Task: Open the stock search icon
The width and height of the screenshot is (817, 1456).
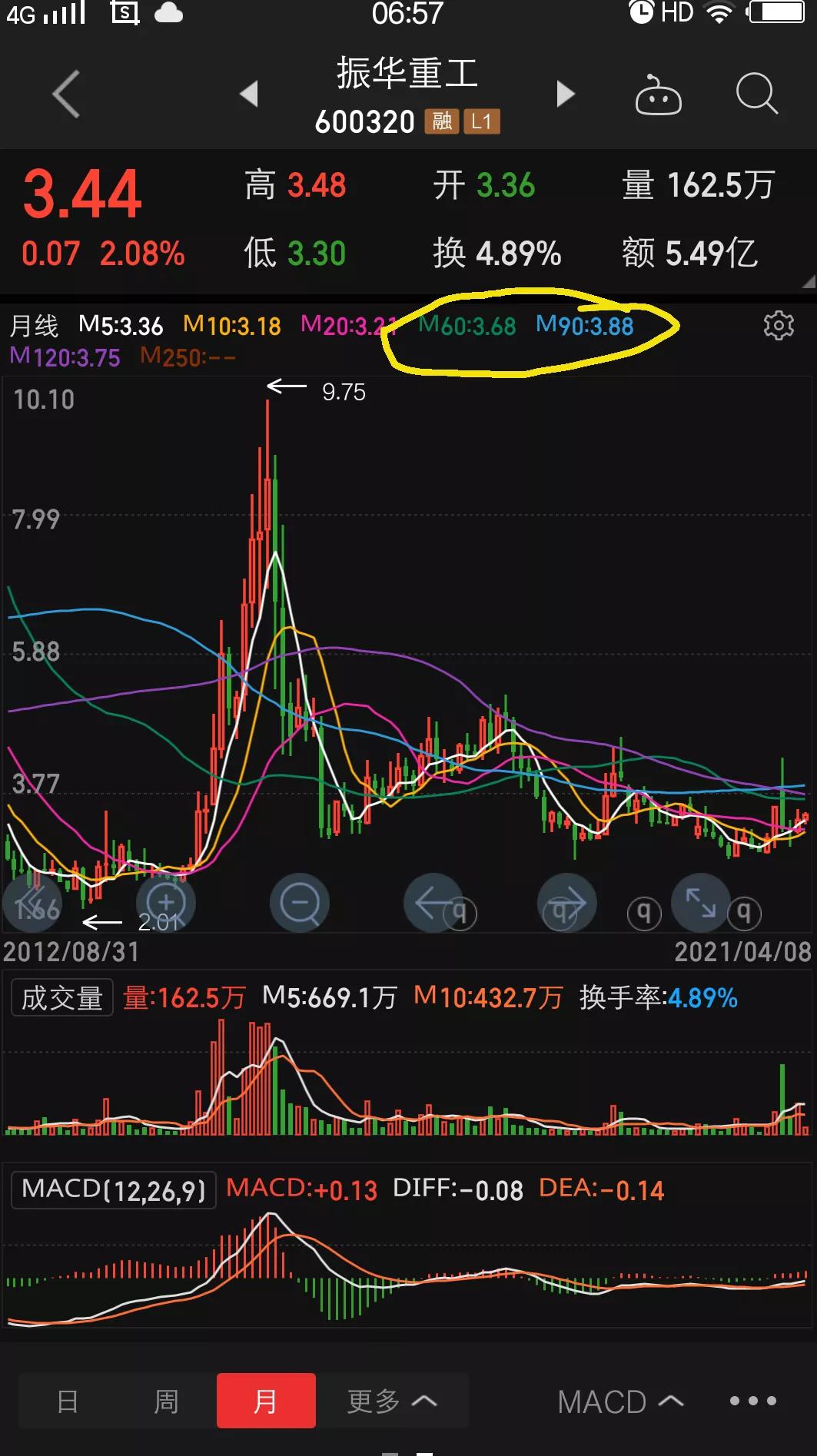Action: (x=756, y=93)
